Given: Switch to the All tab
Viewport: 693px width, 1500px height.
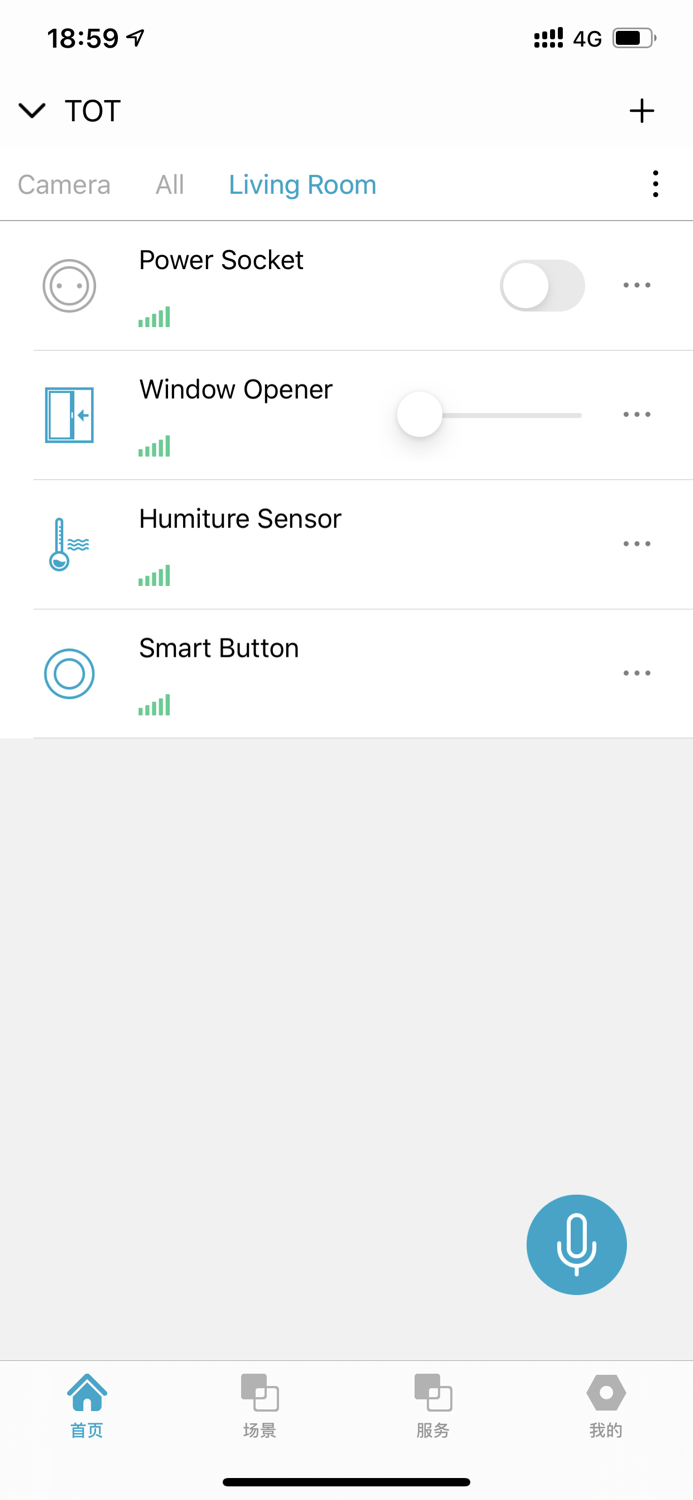Looking at the screenshot, I should [170, 185].
